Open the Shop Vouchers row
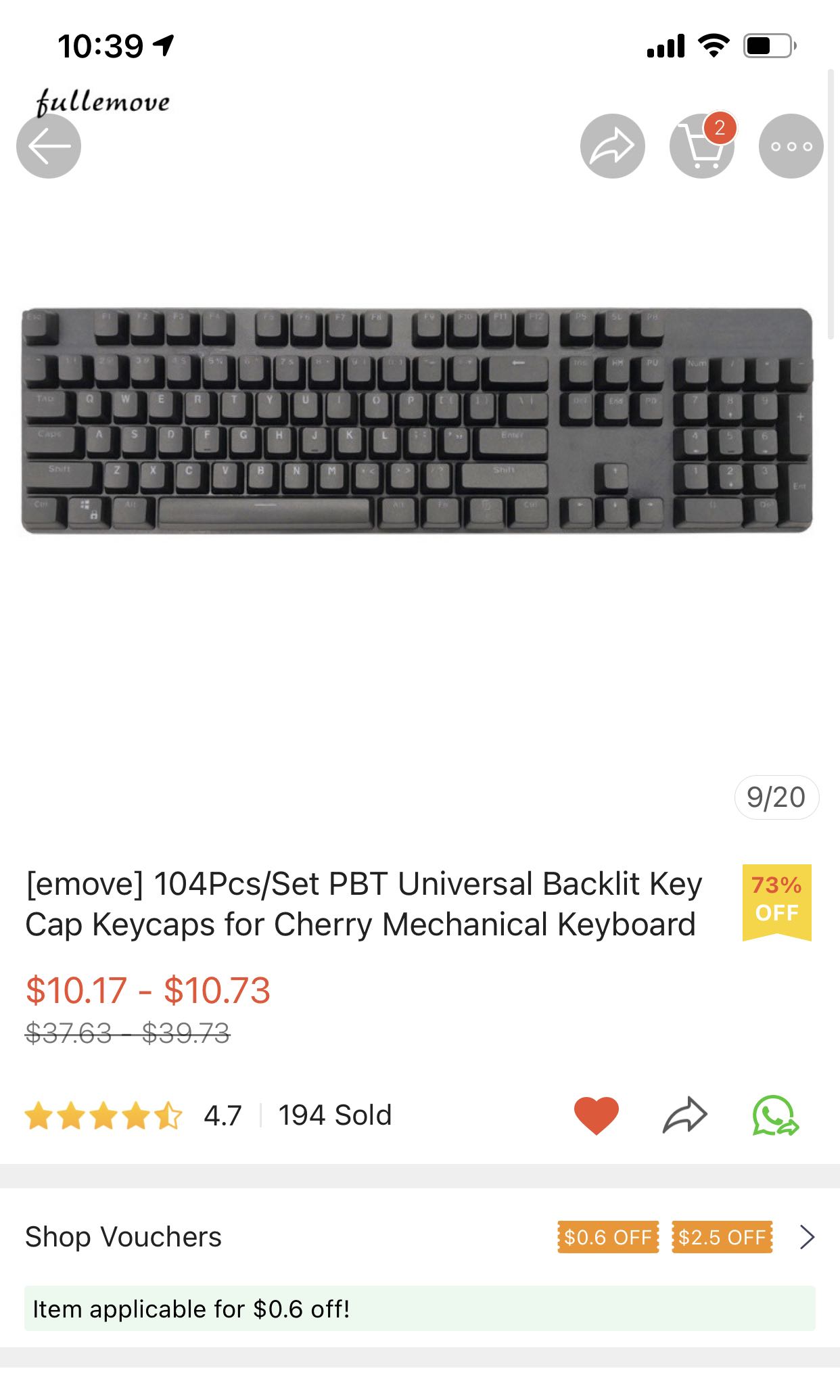 [x=124, y=1237]
